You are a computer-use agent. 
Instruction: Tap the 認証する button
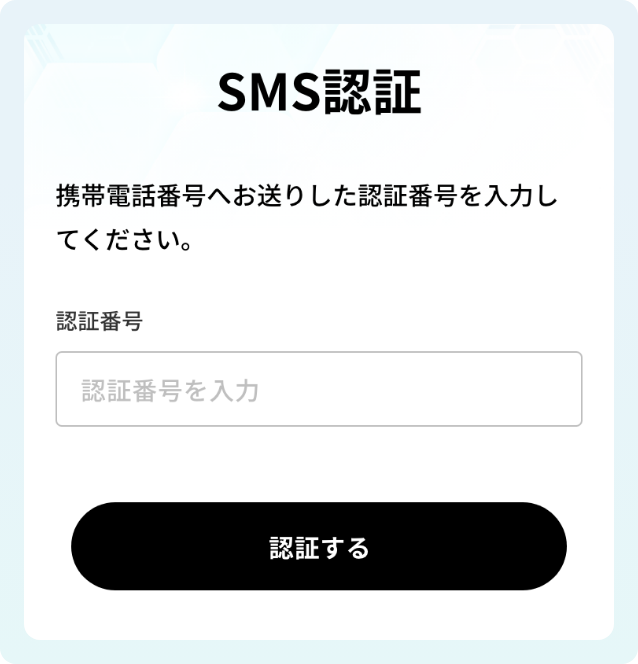pyautogui.click(x=318, y=547)
